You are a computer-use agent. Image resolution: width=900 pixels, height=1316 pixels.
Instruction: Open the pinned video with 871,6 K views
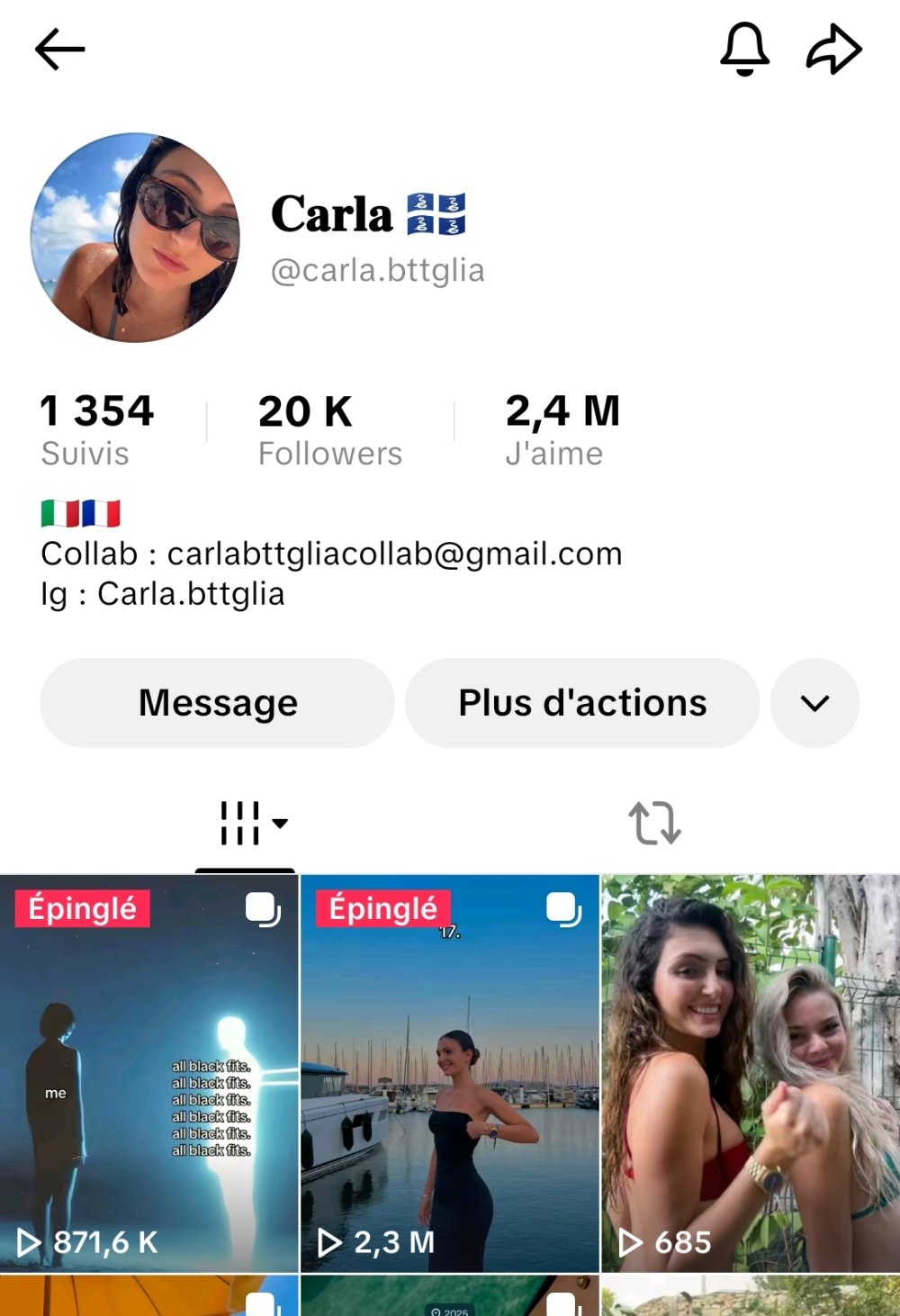pyautogui.click(x=149, y=1073)
